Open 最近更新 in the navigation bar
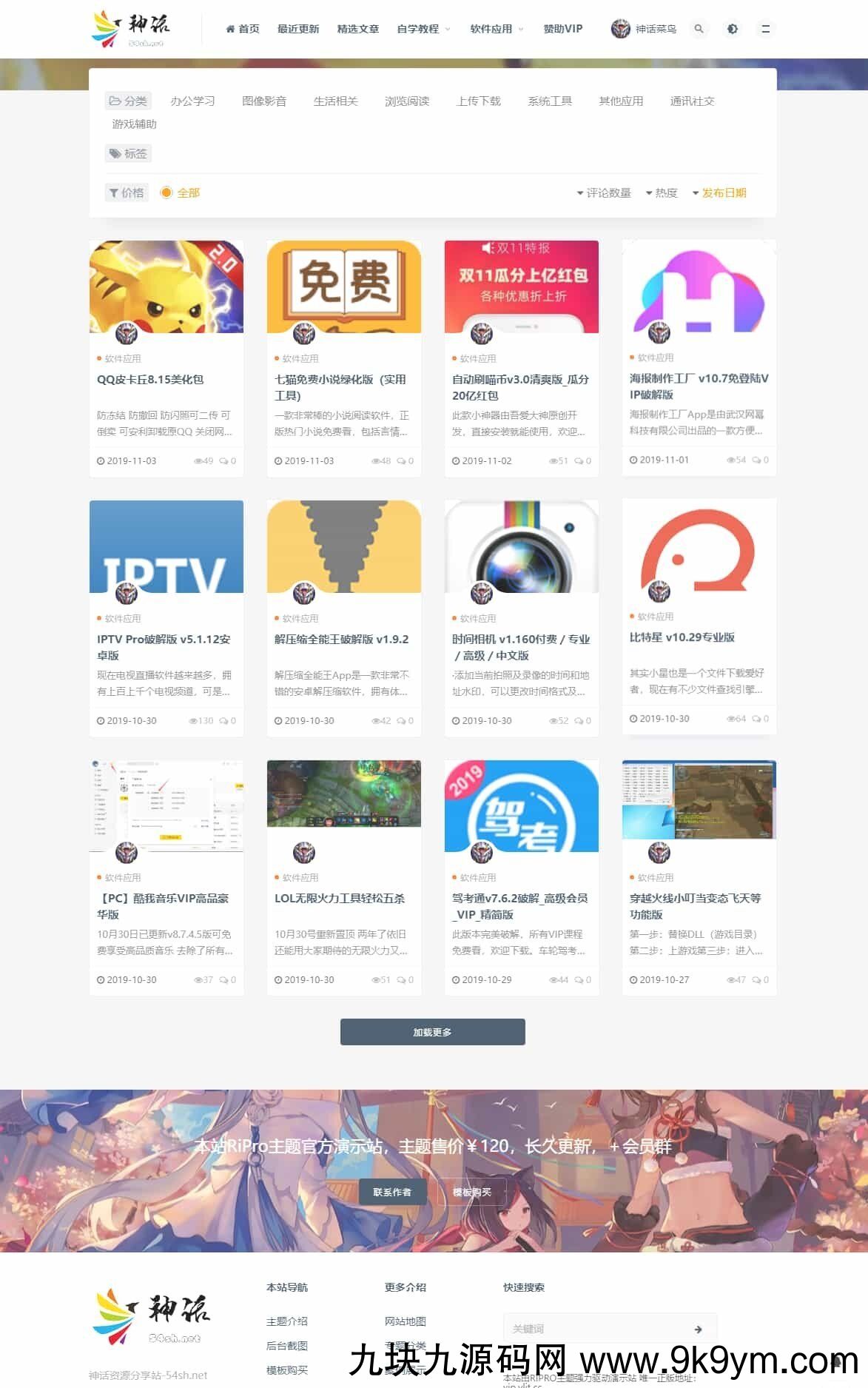 pos(298,29)
